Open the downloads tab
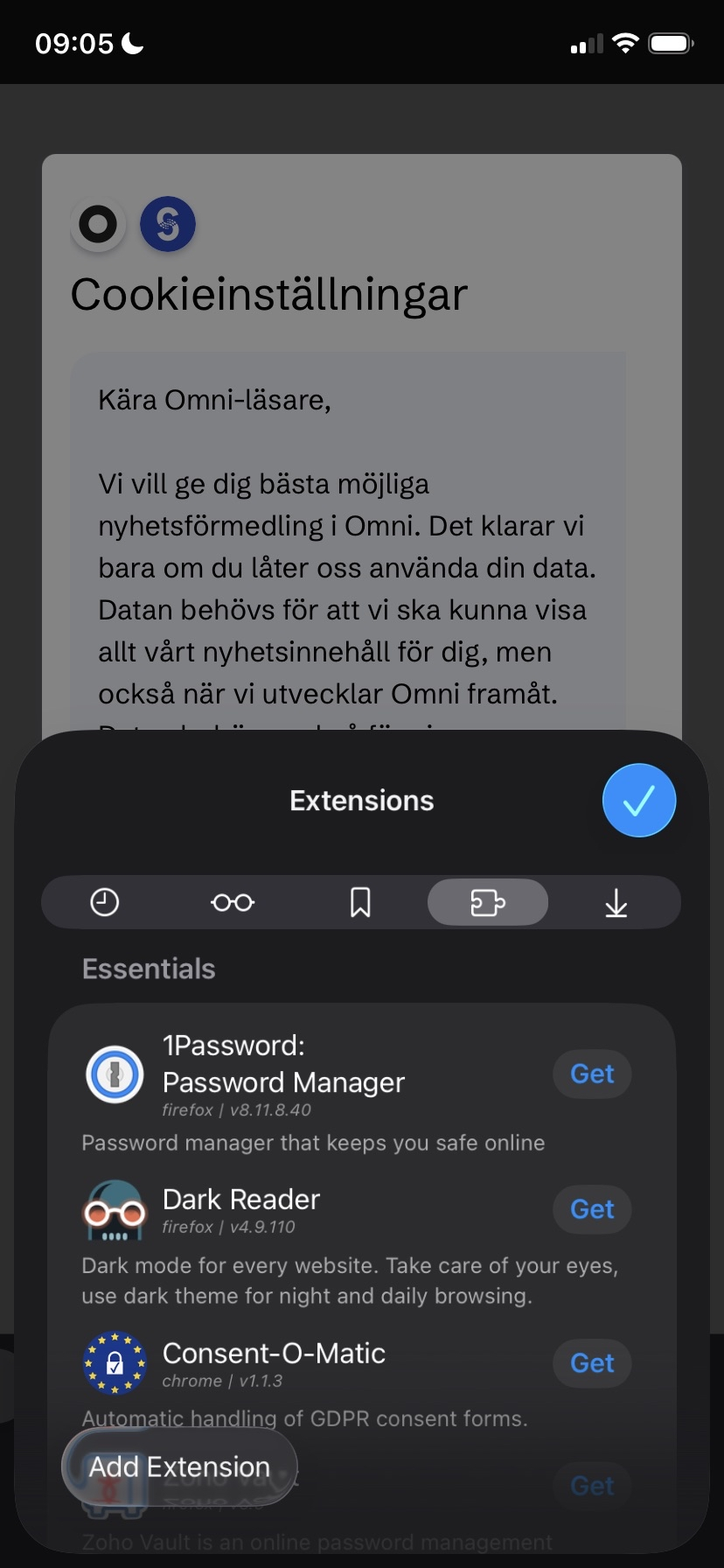 [x=616, y=902]
